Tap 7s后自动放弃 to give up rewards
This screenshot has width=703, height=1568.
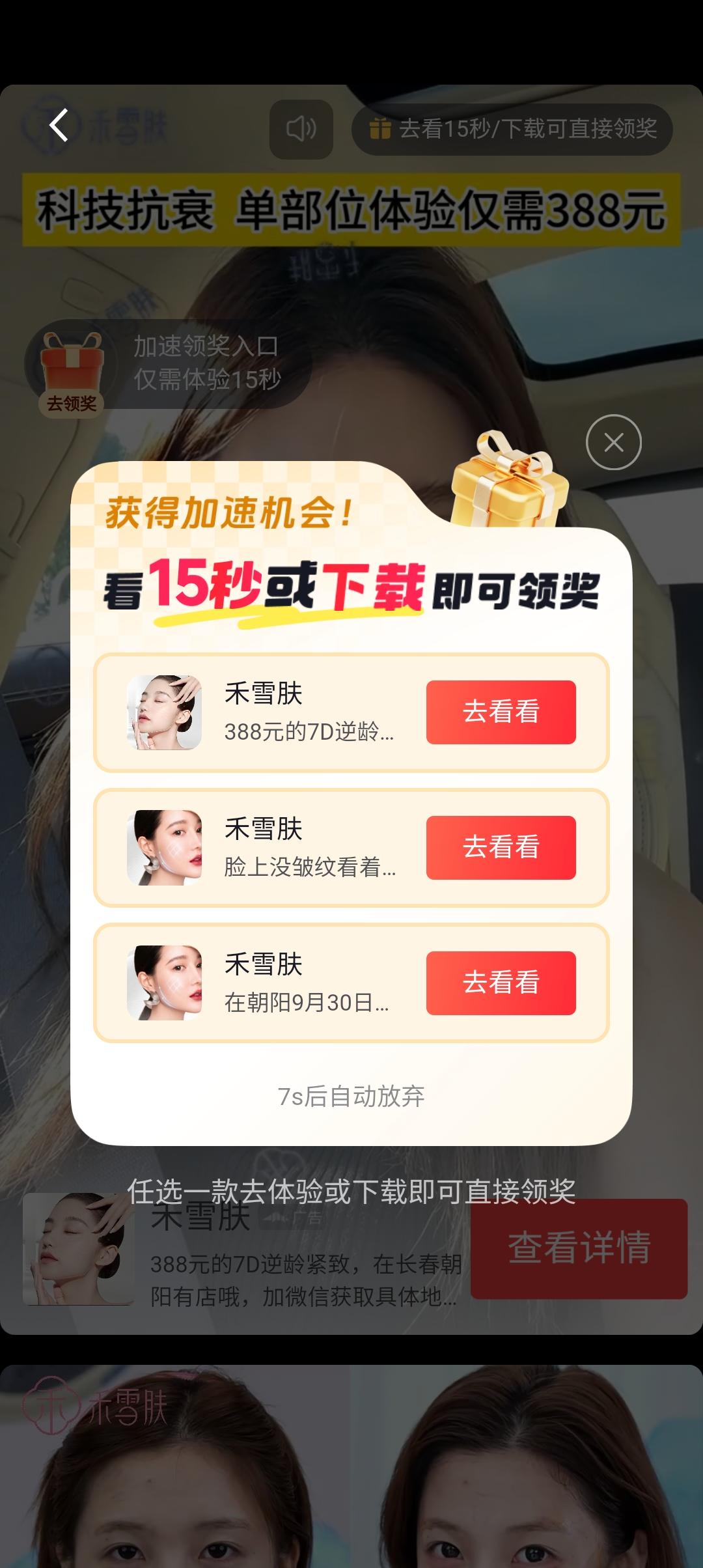[351, 1097]
